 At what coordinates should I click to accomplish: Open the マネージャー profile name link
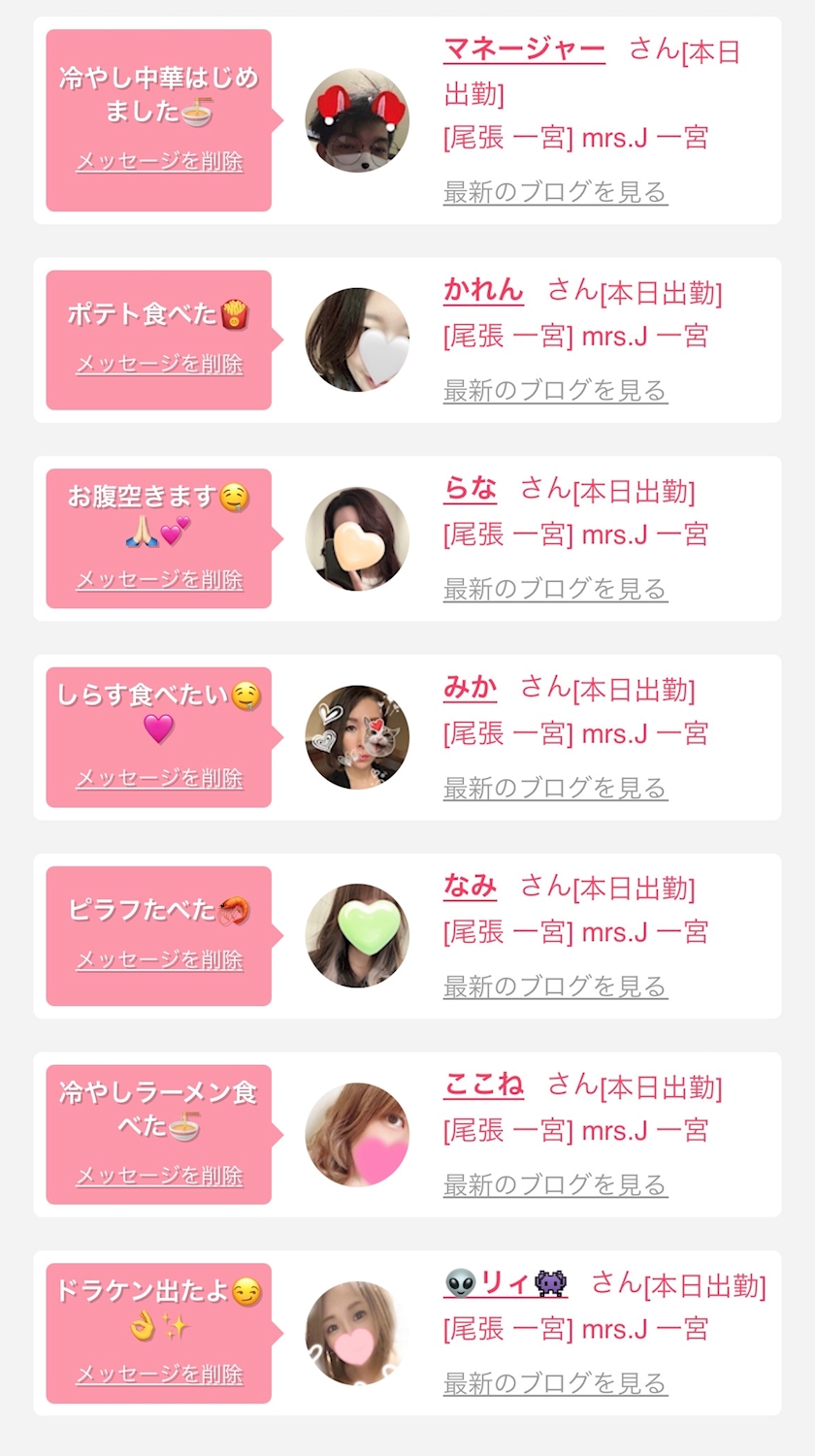point(524,49)
